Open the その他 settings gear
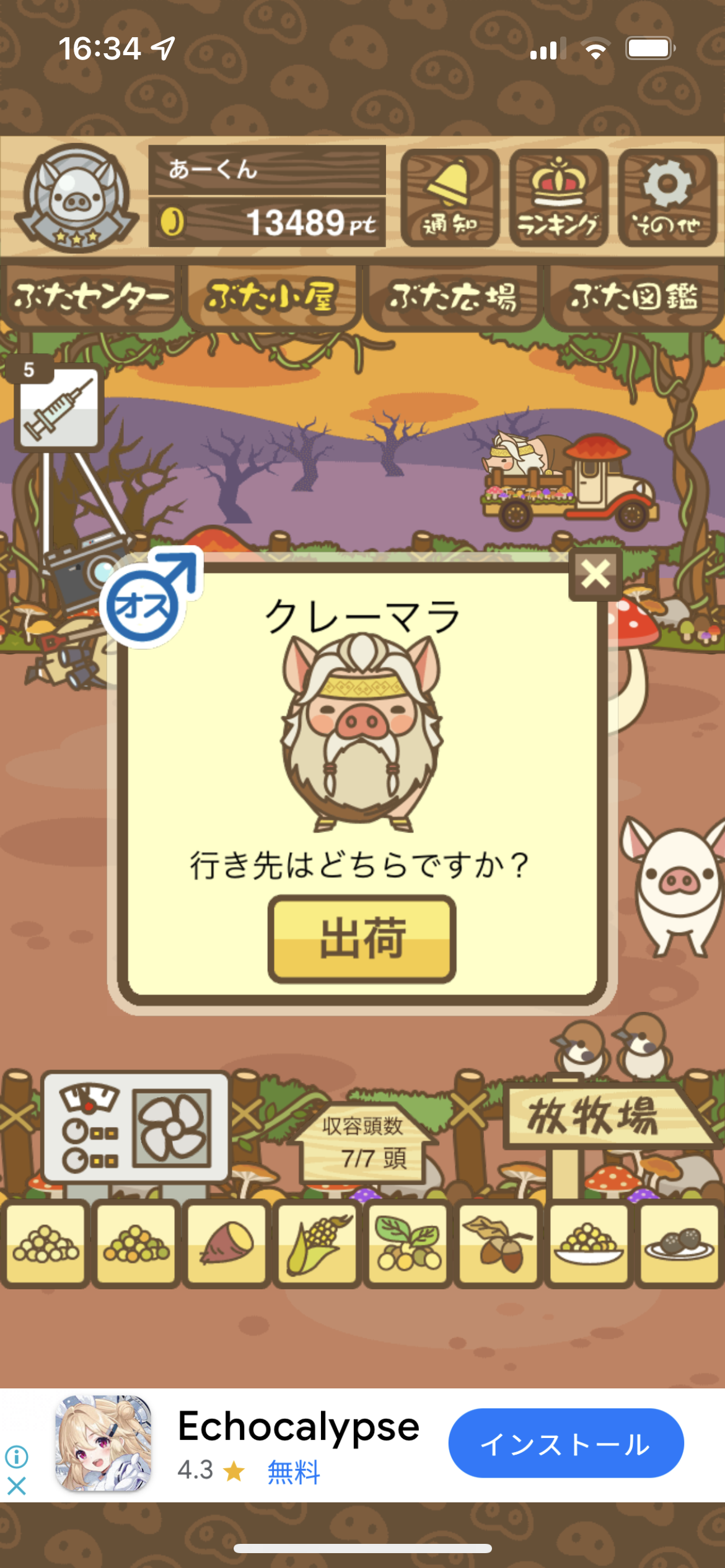 667,198
